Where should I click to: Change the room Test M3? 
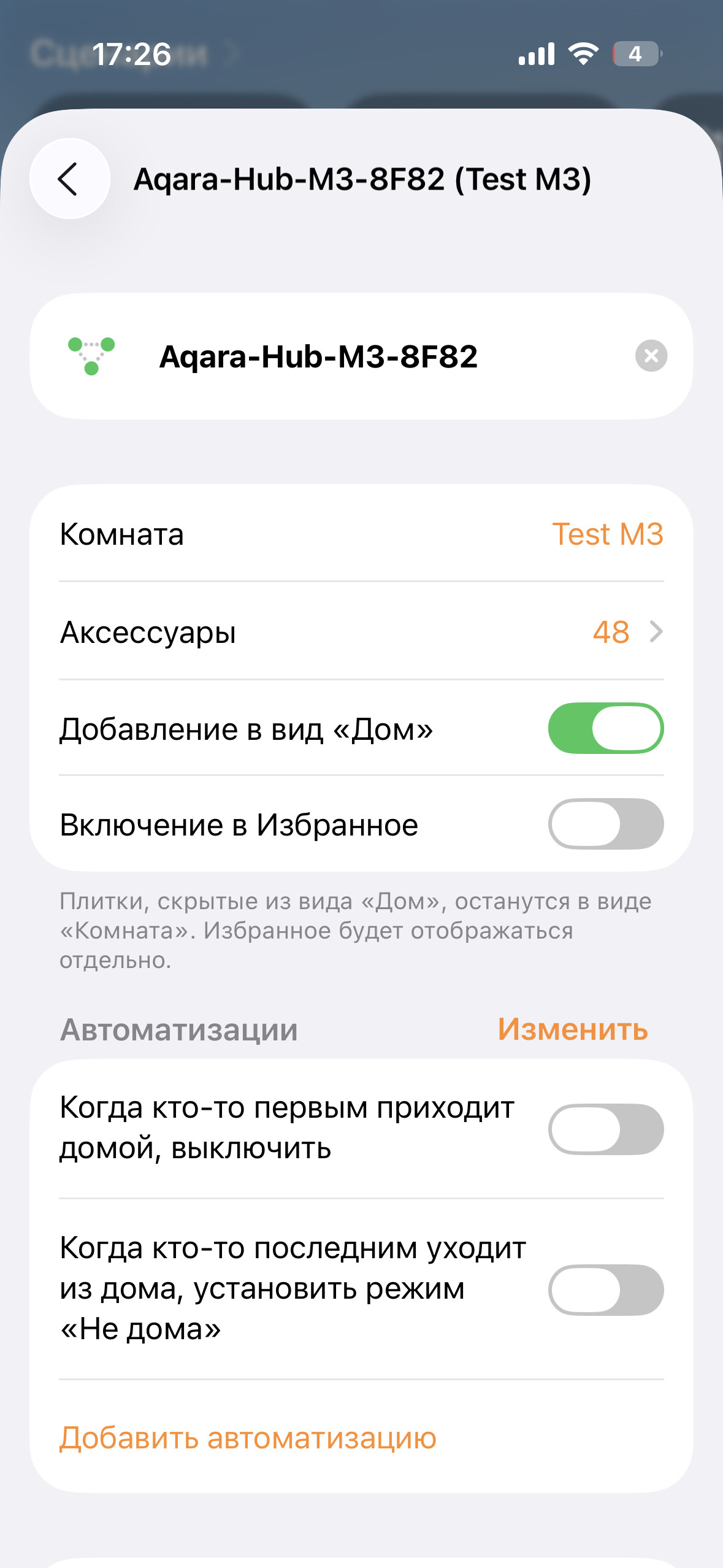click(607, 534)
